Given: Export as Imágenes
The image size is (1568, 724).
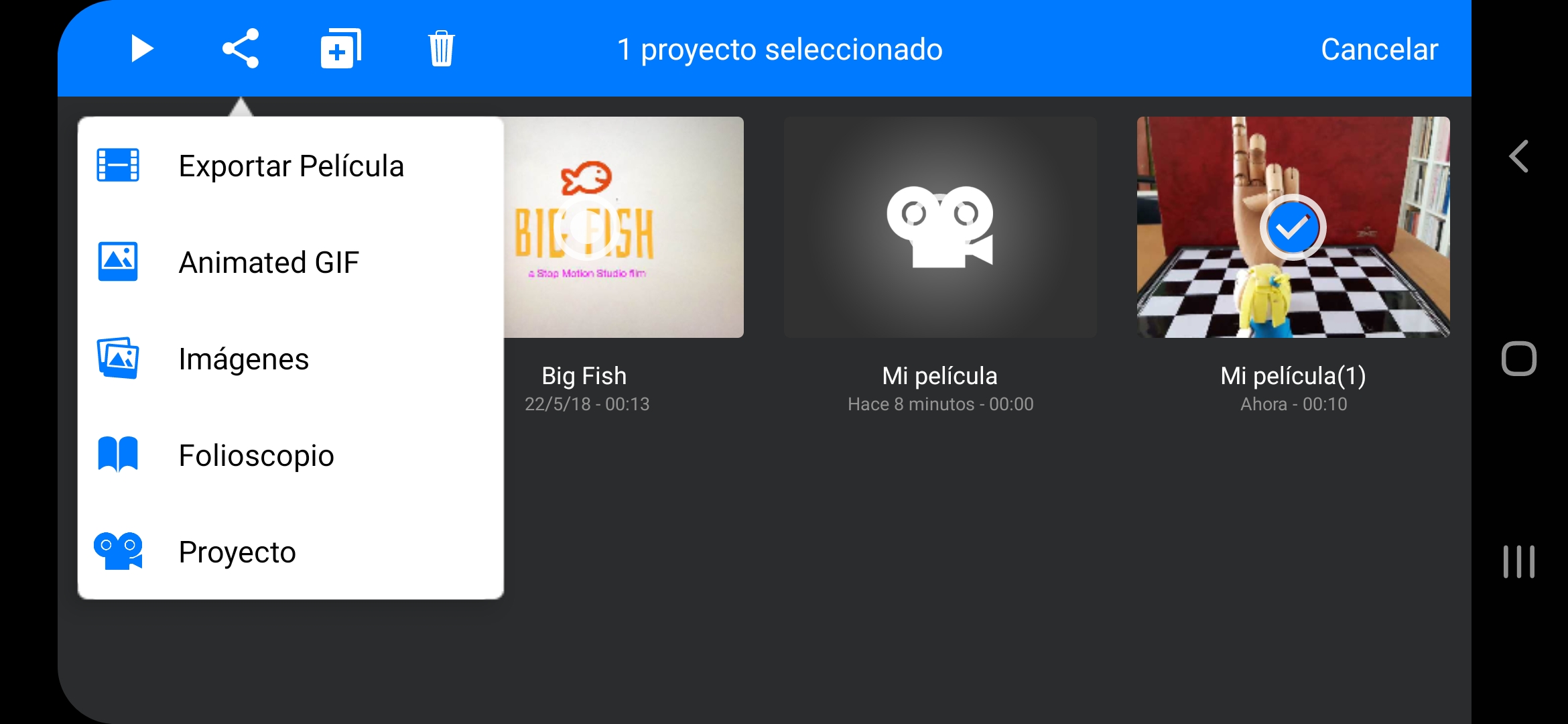Looking at the screenshot, I should [x=290, y=359].
